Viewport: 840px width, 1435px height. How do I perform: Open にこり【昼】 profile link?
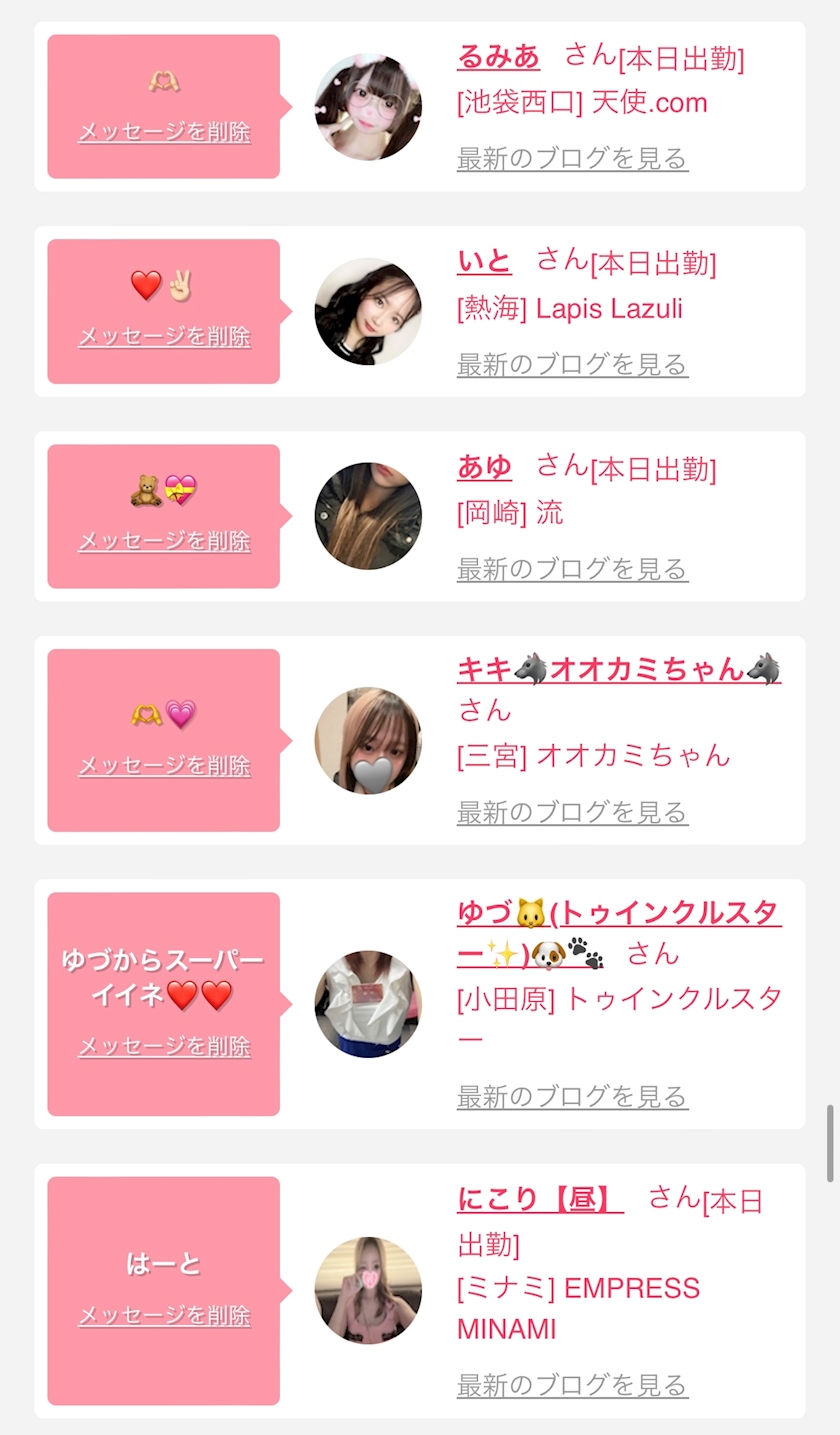[x=540, y=1198]
